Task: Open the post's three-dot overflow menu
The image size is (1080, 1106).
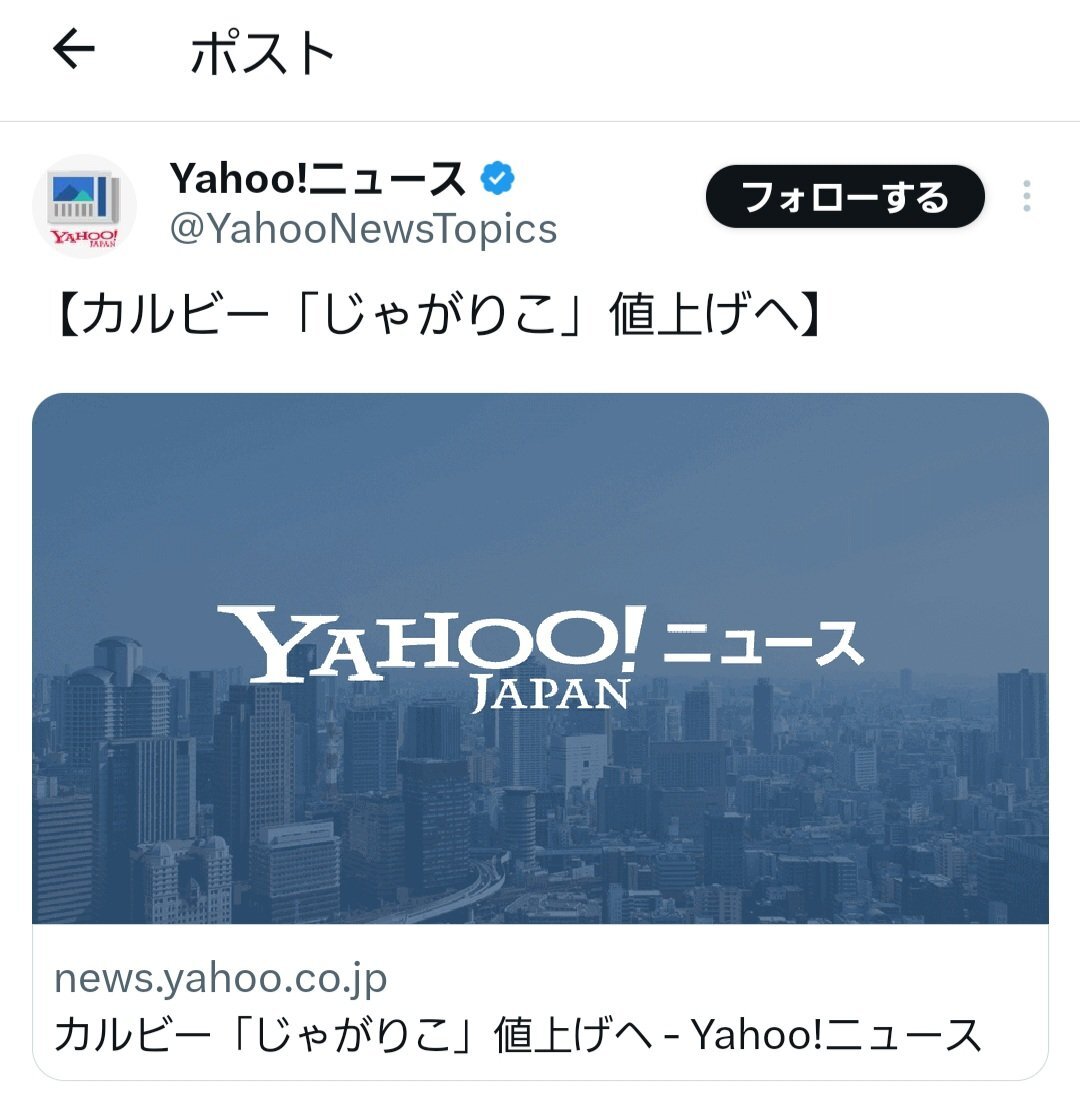Action: pos(1026,197)
